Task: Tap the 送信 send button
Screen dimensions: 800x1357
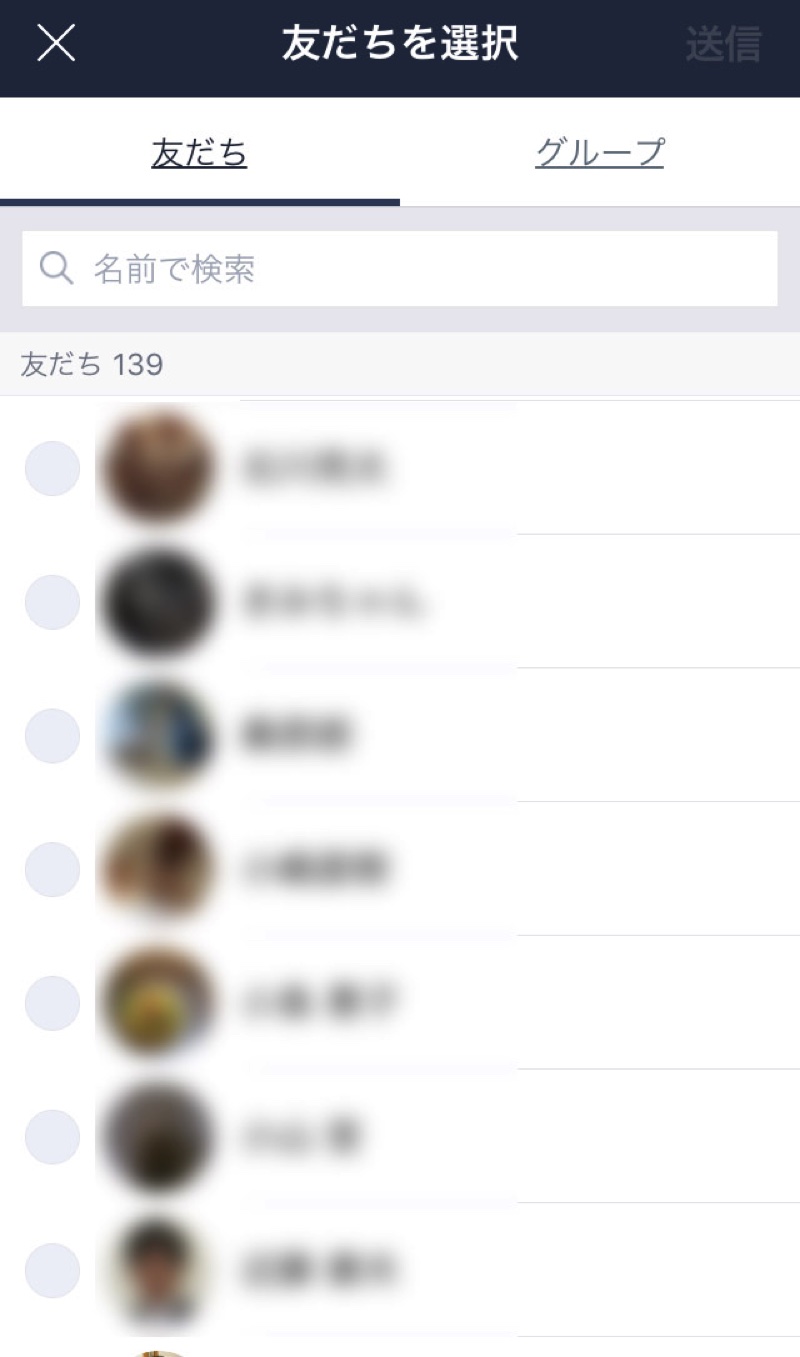Action: (x=723, y=45)
